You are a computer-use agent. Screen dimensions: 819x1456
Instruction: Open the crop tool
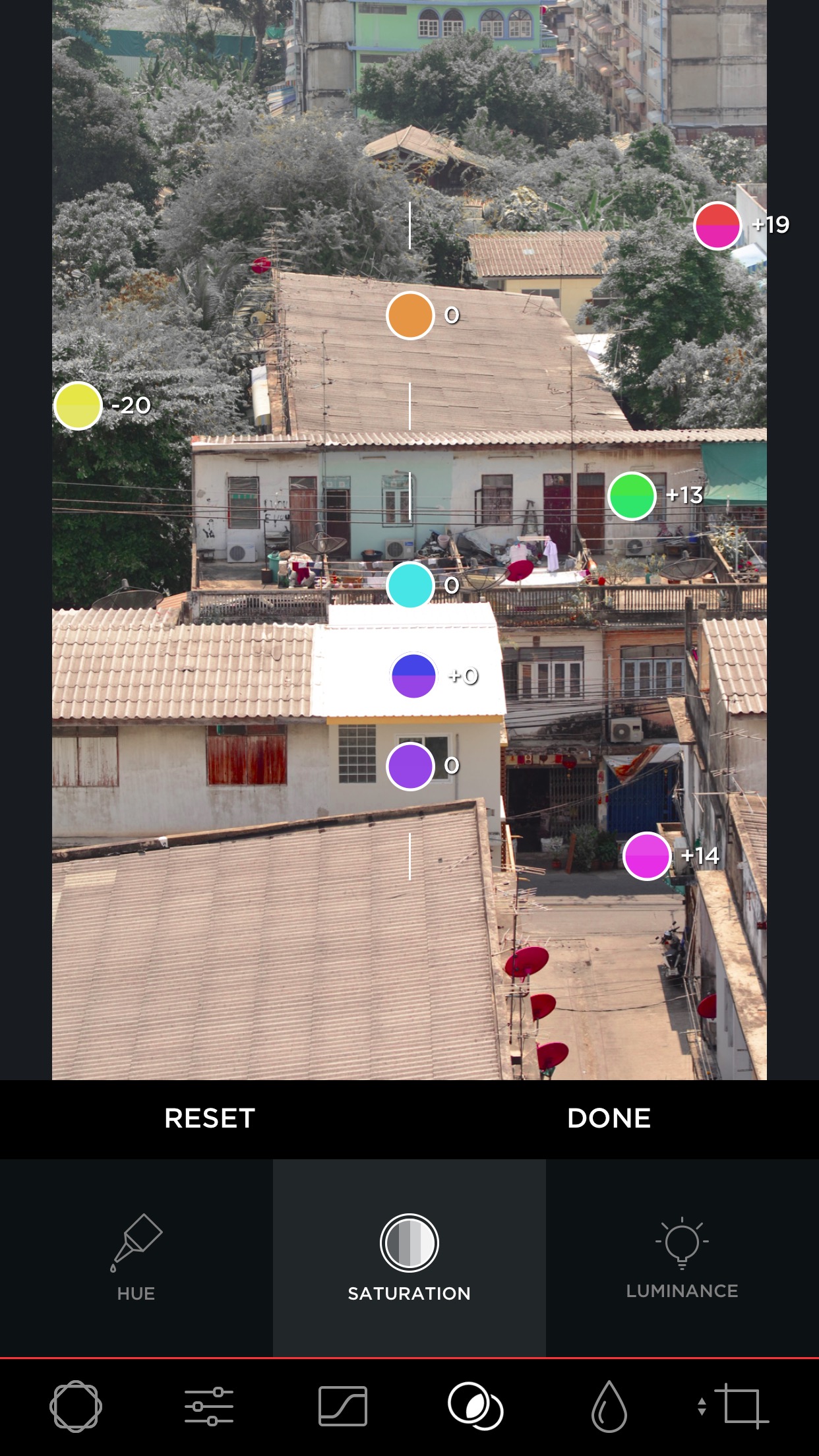742,1406
